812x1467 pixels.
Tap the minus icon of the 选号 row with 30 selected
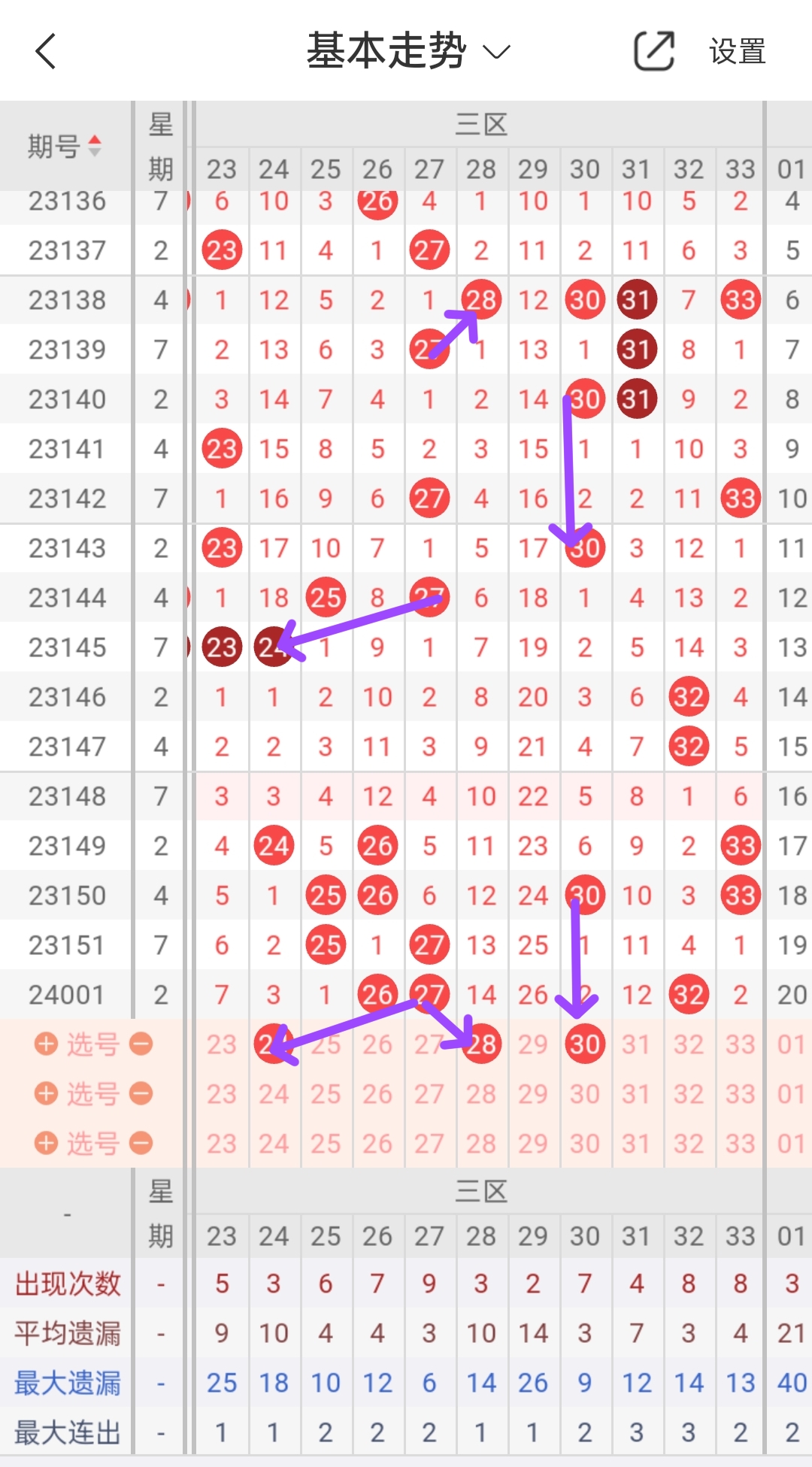click(141, 1044)
